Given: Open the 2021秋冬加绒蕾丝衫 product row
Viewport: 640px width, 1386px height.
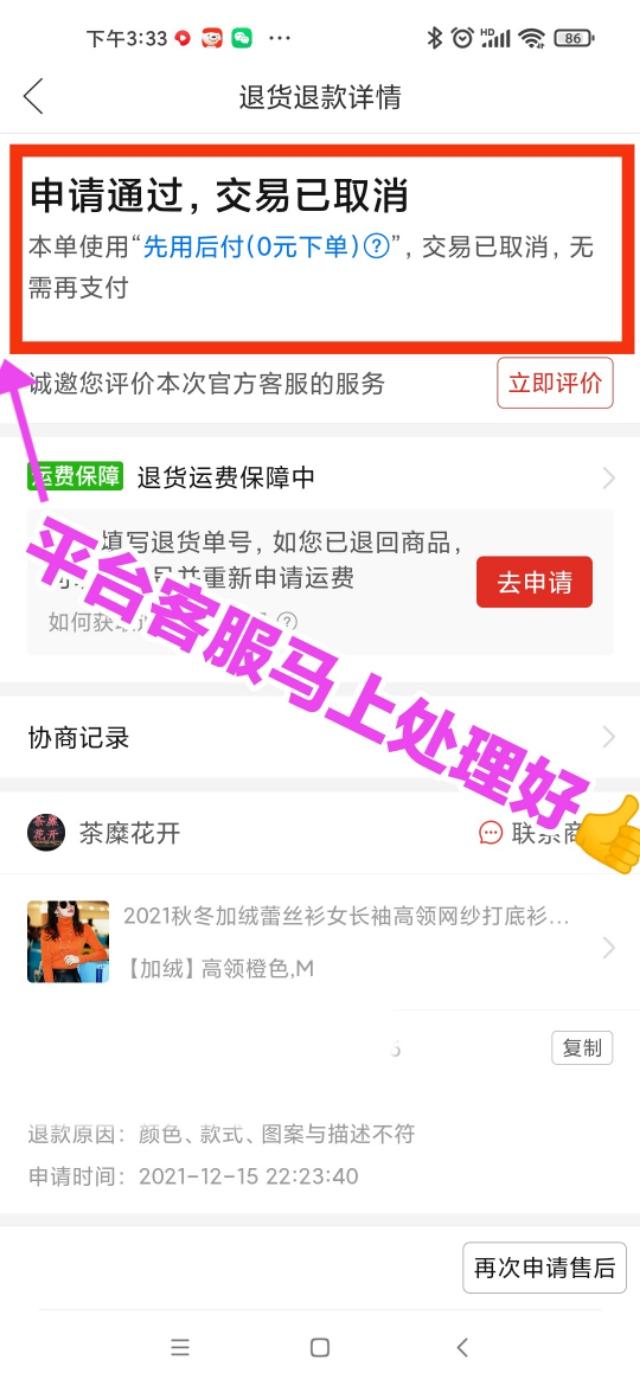Looking at the screenshot, I should point(320,941).
